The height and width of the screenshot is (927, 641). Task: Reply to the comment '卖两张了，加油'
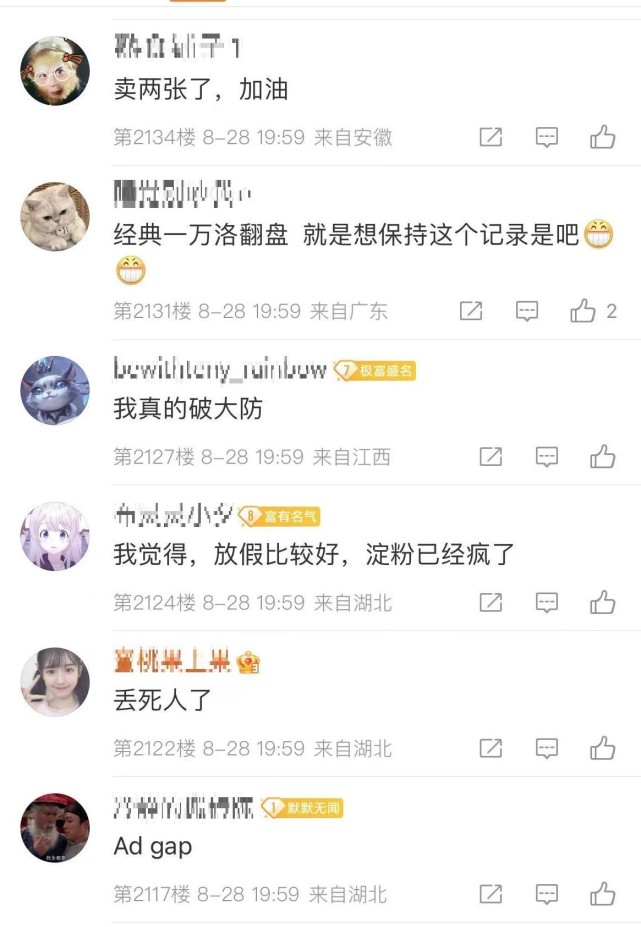[x=546, y=138]
